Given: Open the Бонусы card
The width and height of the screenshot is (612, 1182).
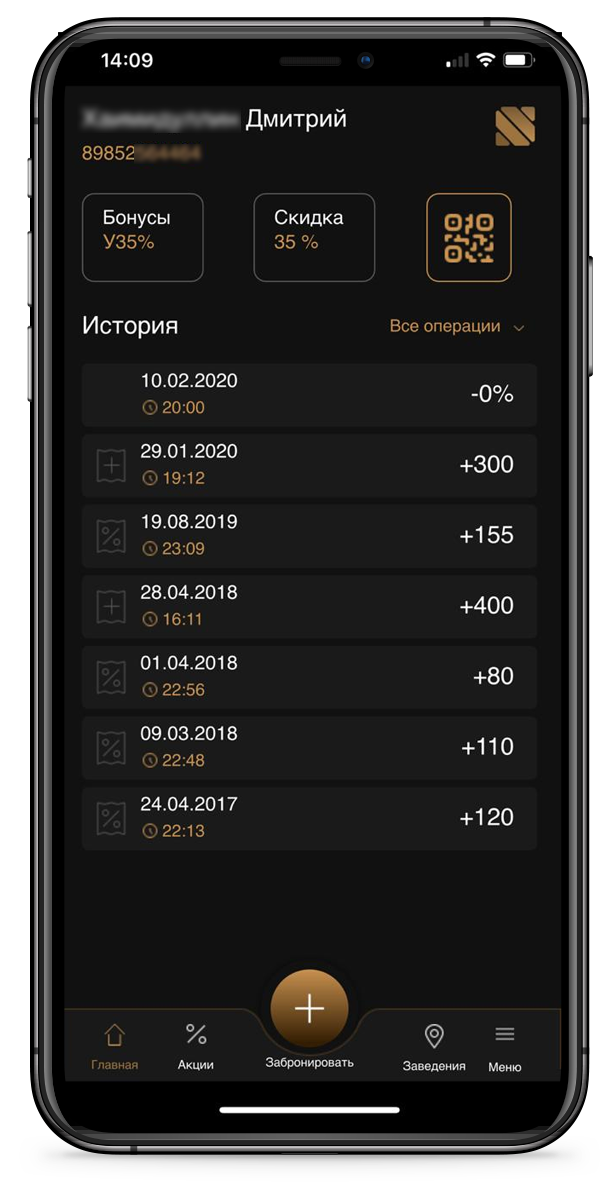Looking at the screenshot, I should 142,237.
